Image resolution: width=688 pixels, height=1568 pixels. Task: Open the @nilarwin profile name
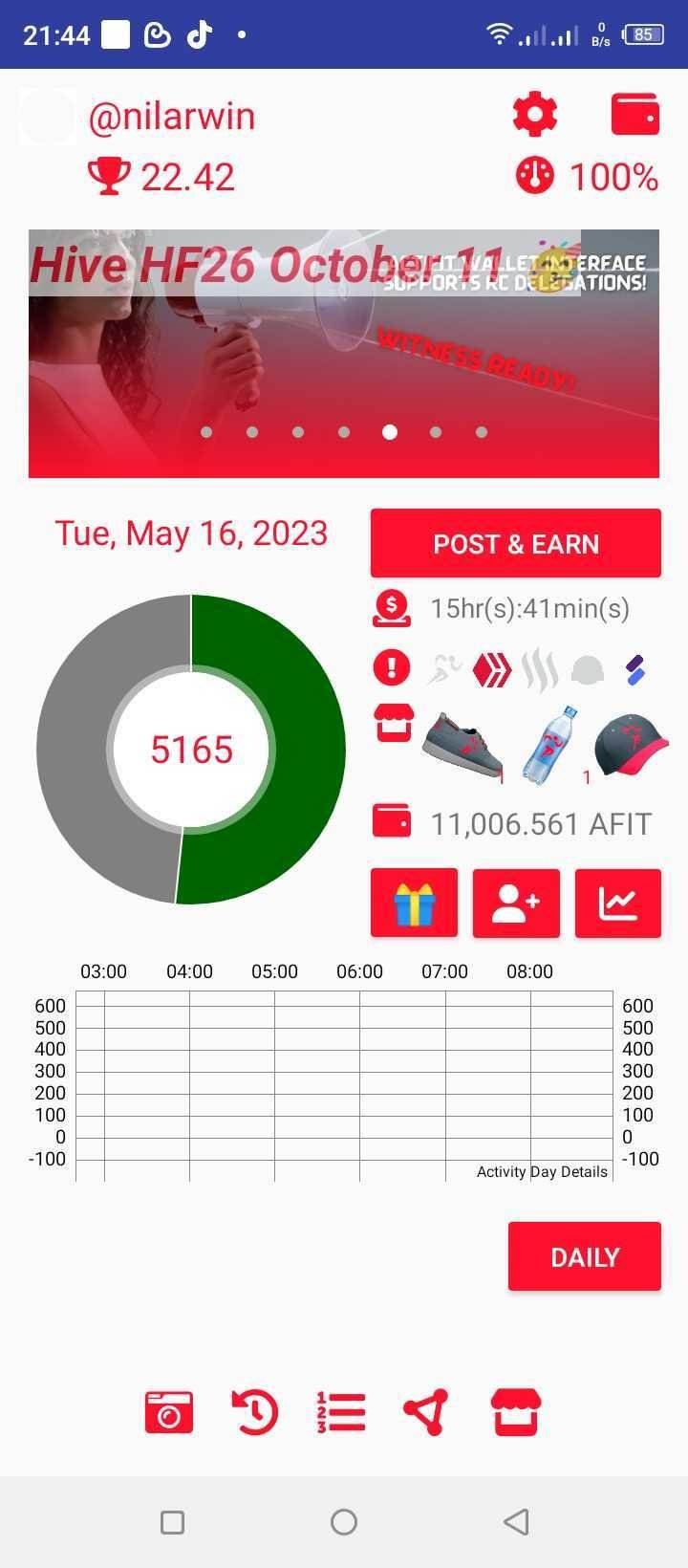[172, 116]
